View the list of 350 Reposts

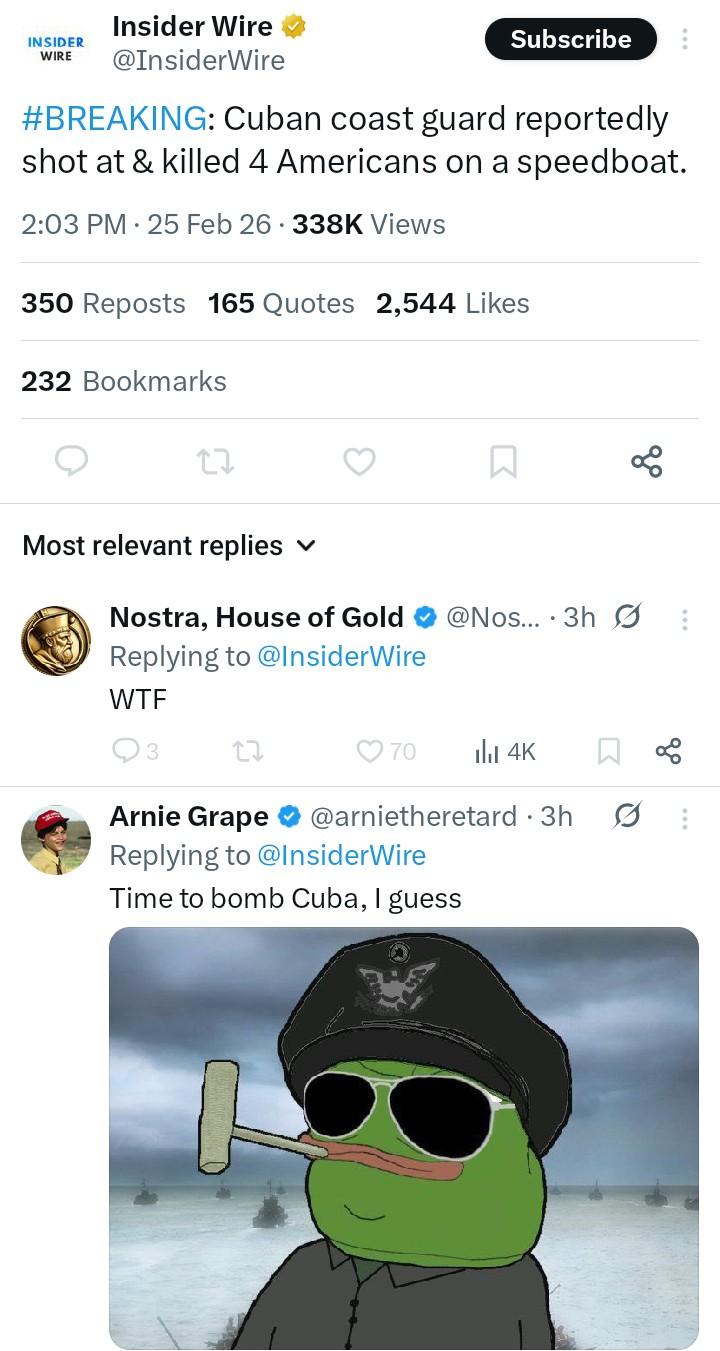pyautogui.click(x=103, y=303)
